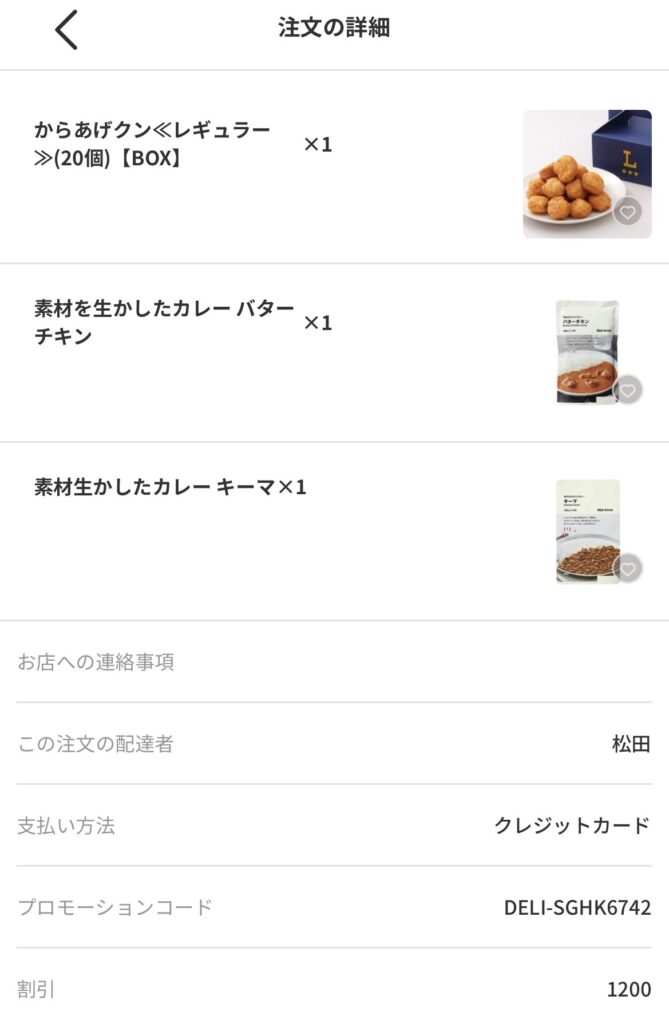Favorite the からあげクン BOX item
The height and width of the screenshot is (1024, 669).
pyautogui.click(x=627, y=212)
